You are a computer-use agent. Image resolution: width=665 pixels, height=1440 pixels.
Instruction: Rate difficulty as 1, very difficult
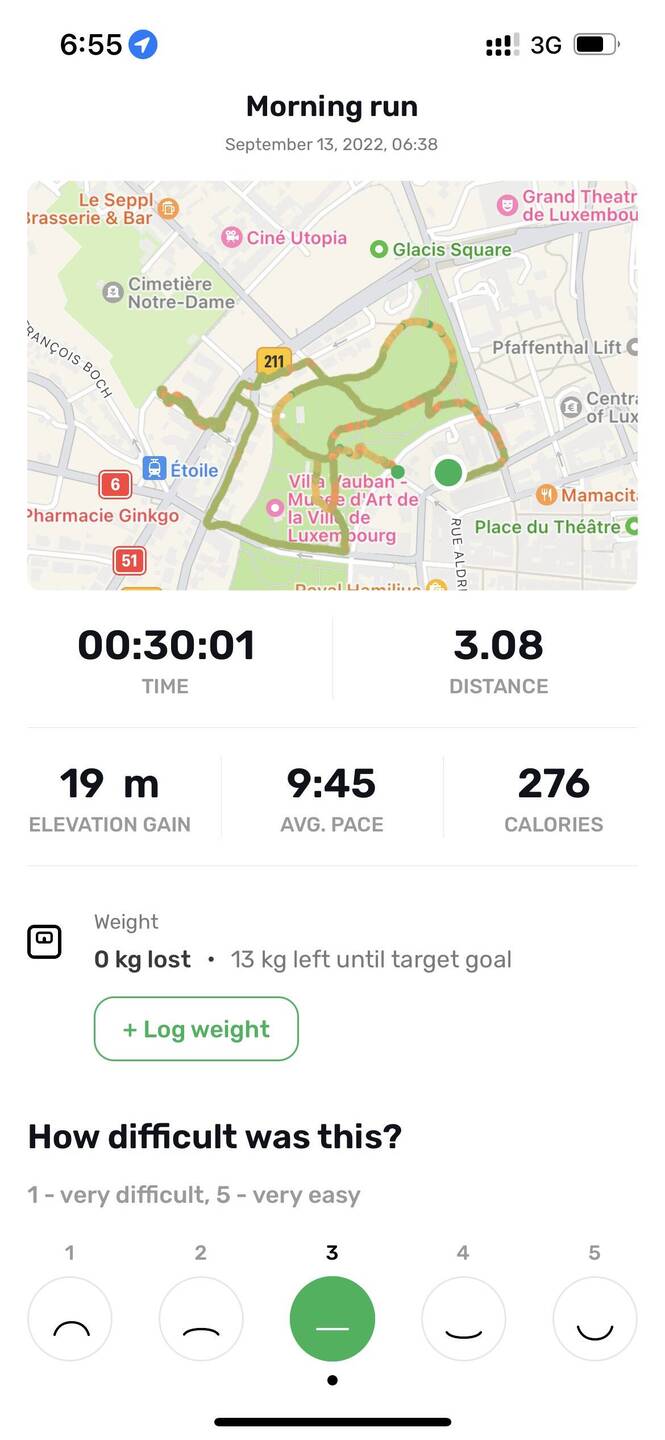(x=70, y=1318)
